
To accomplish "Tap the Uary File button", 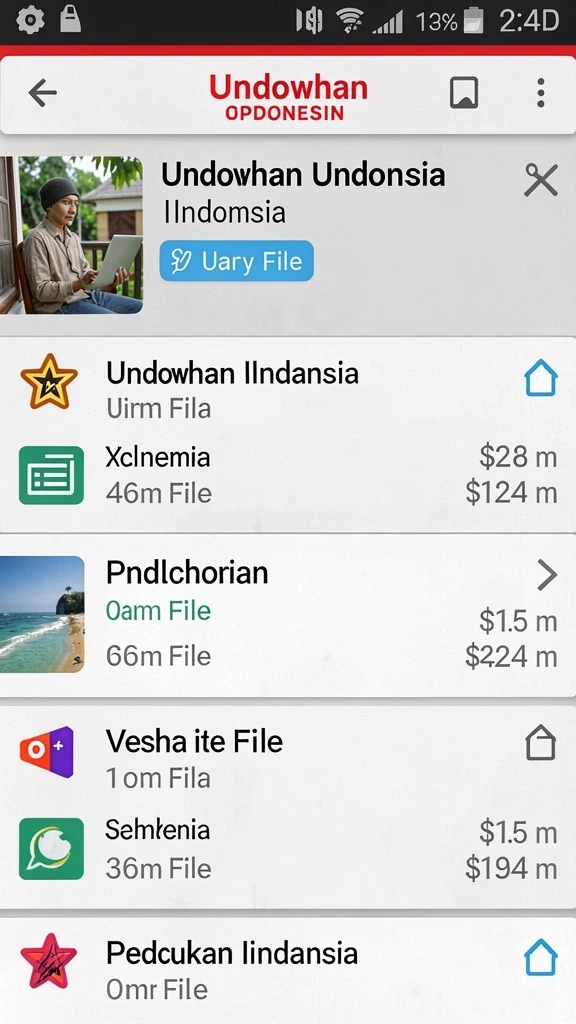I will click(236, 261).
